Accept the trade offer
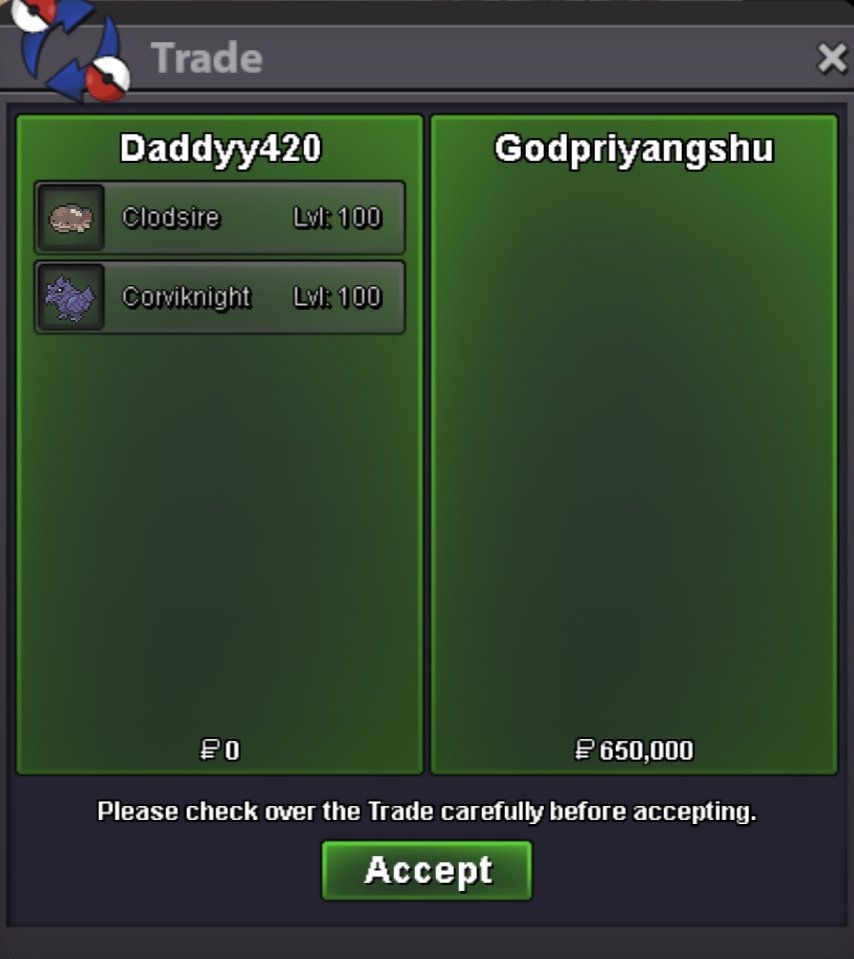 [x=427, y=870]
